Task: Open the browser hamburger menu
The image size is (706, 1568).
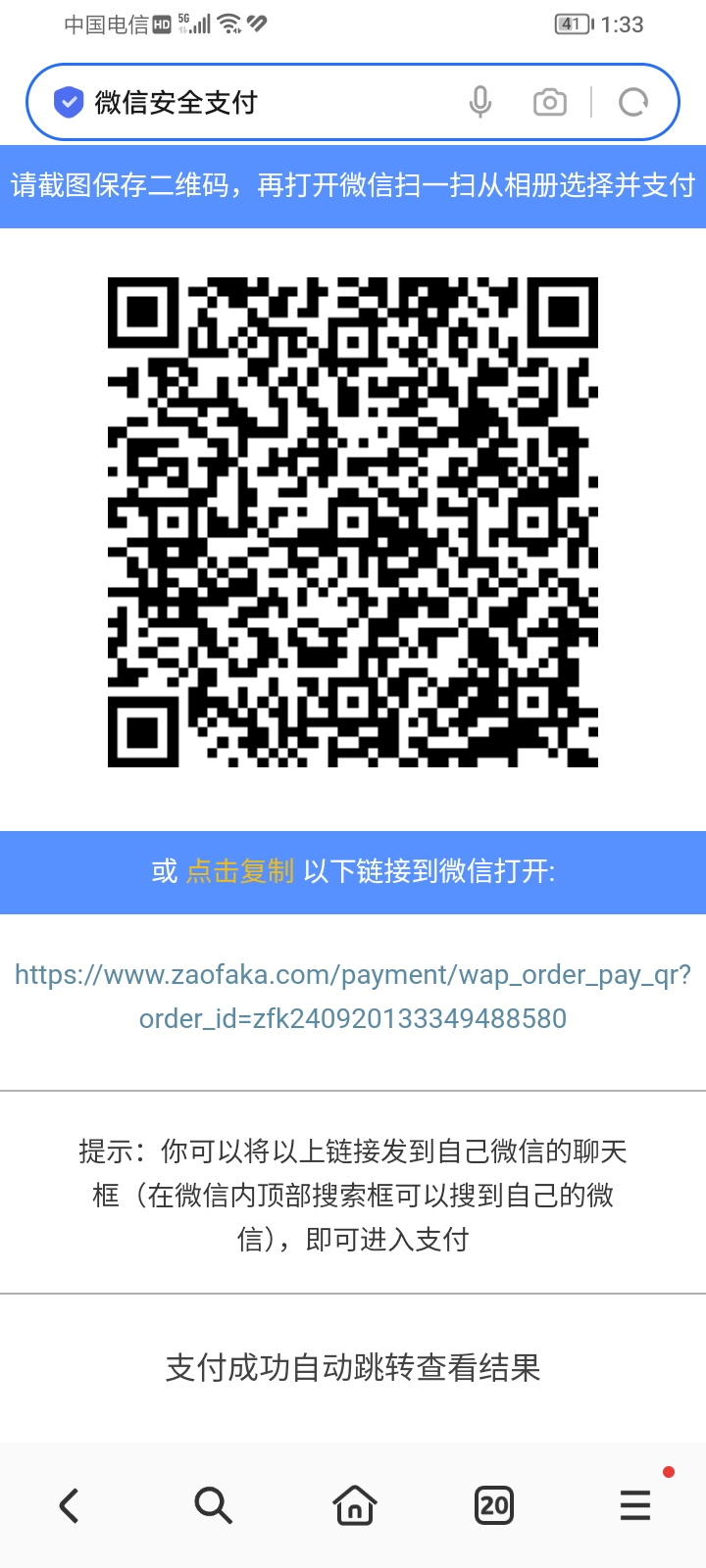Action: click(635, 1505)
